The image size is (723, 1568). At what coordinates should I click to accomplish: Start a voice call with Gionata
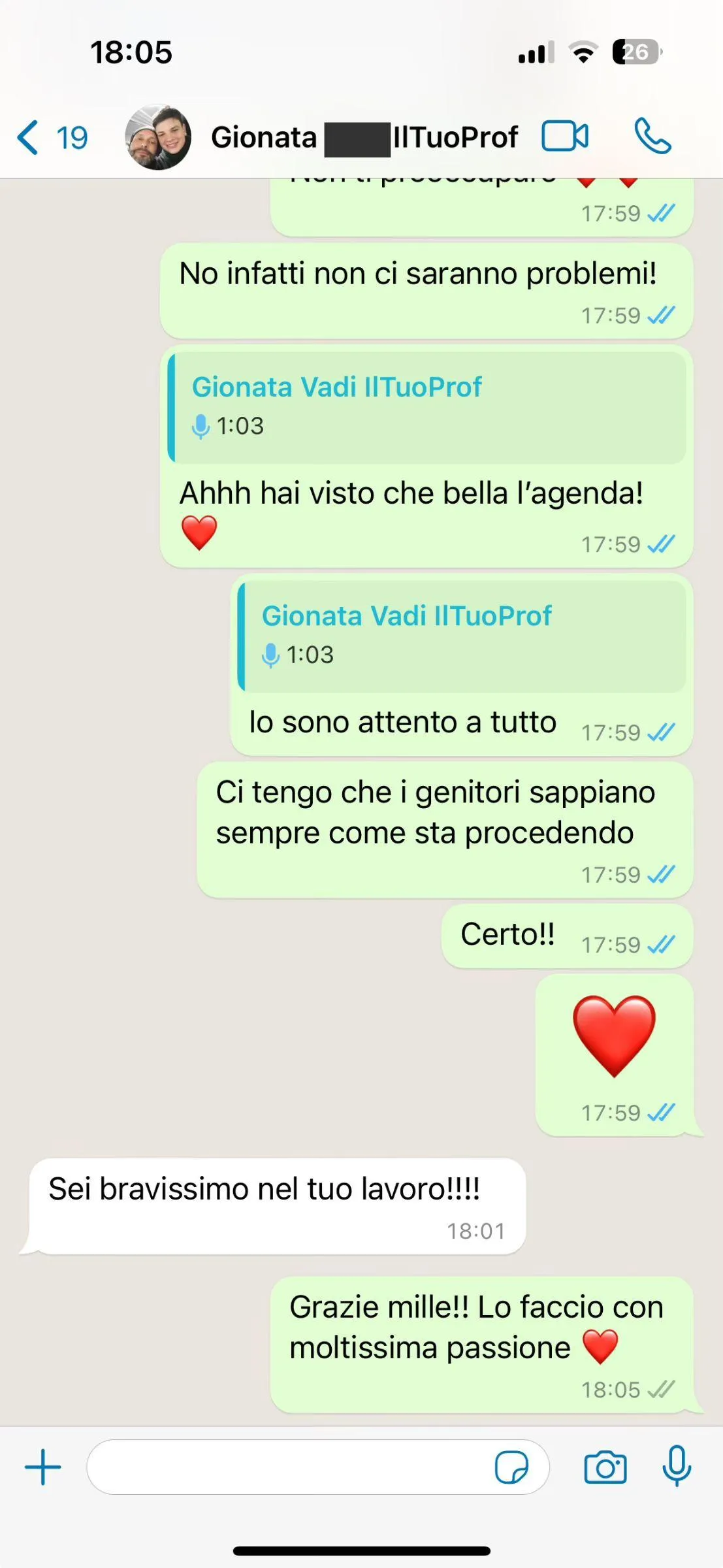pyautogui.click(x=652, y=136)
